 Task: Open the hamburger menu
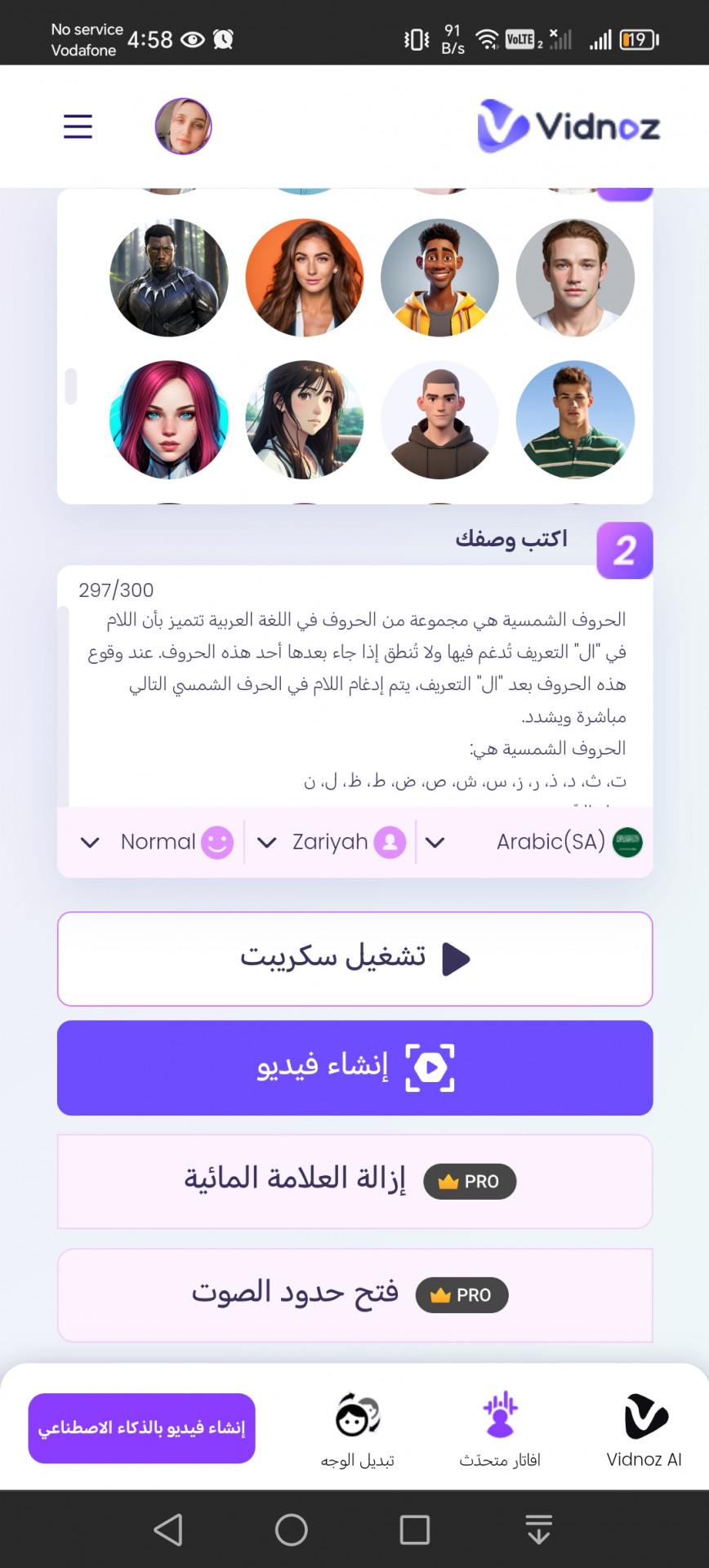click(78, 127)
